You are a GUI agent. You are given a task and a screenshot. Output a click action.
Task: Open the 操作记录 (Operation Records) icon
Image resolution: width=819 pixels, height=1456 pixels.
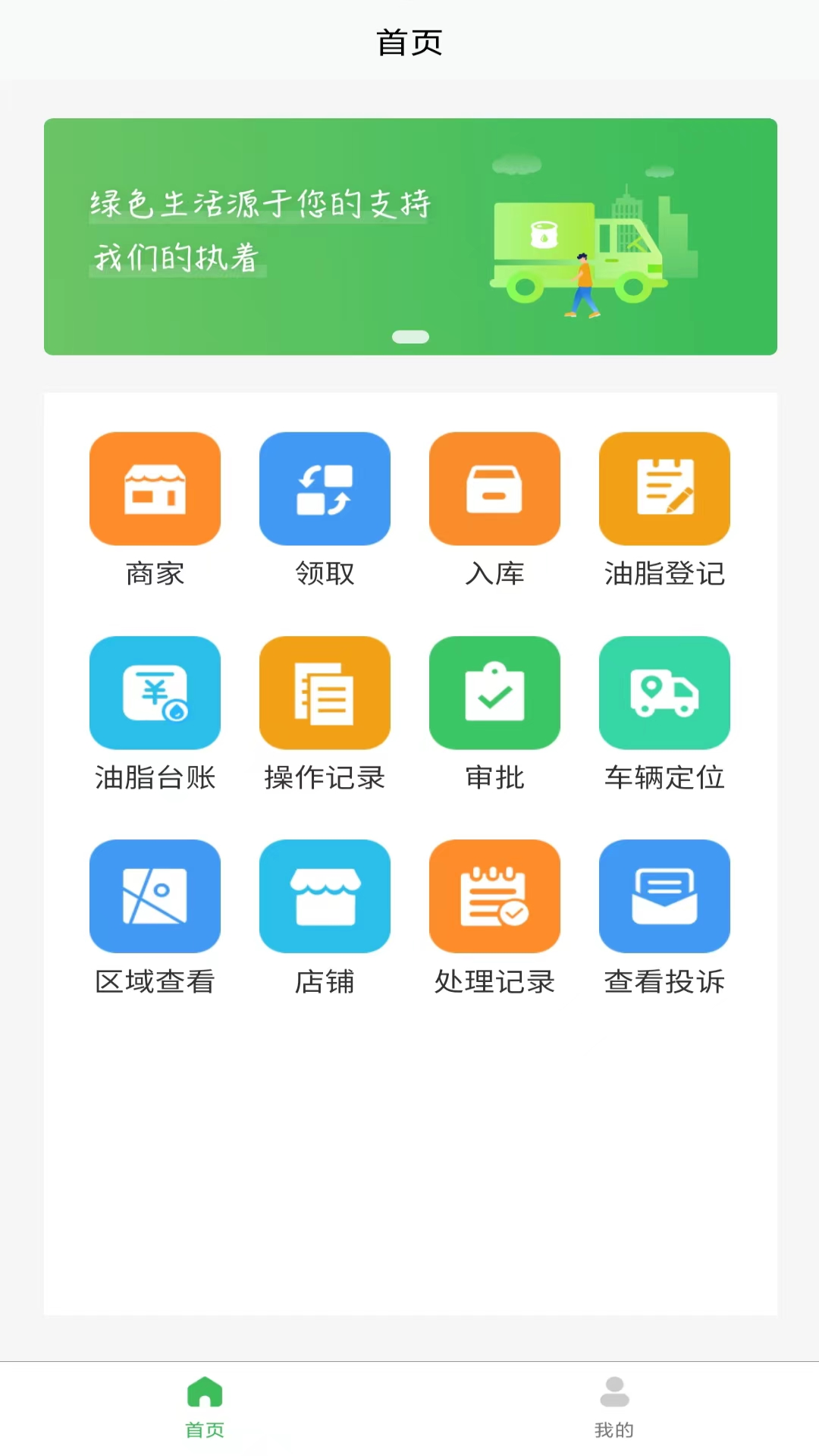[325, 692]
